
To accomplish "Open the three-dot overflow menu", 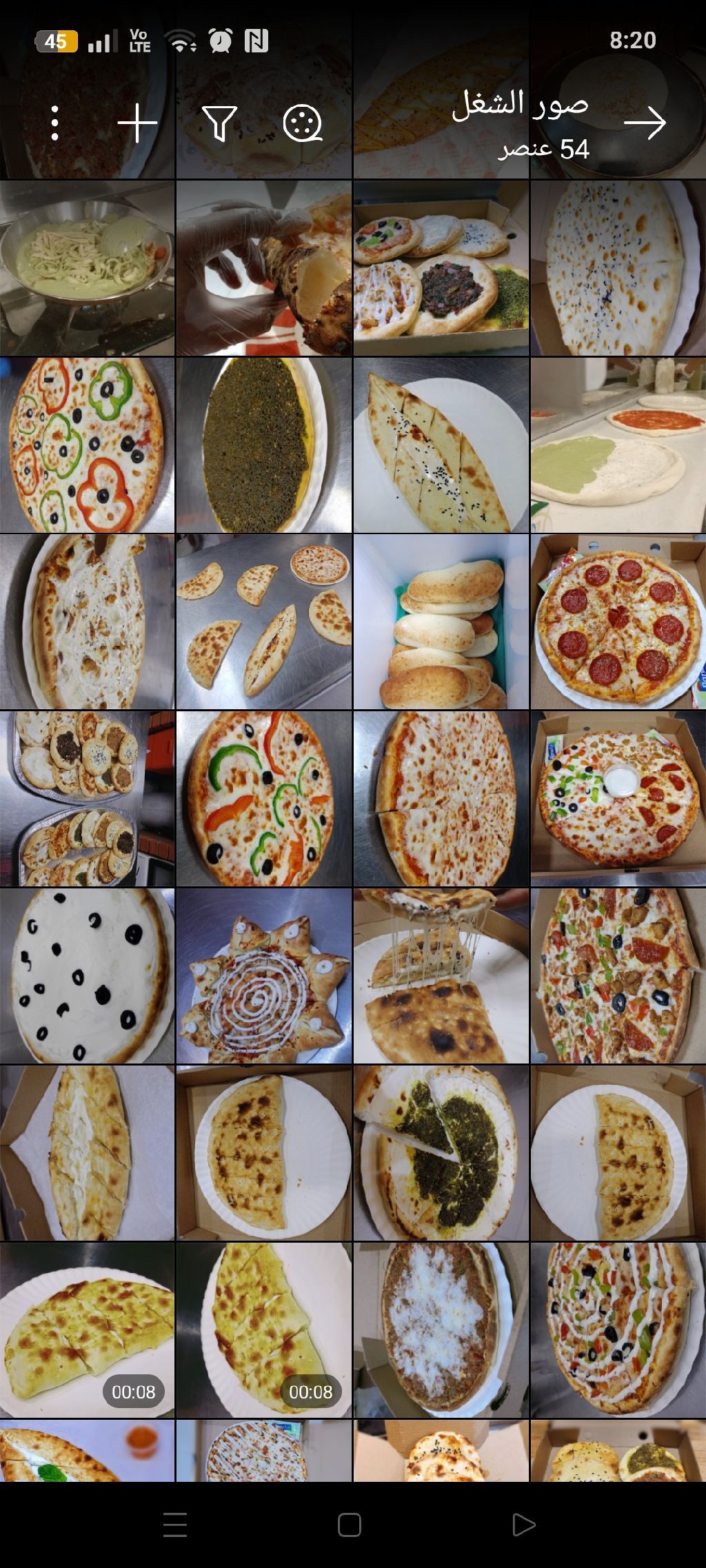I will coord(55,124).
